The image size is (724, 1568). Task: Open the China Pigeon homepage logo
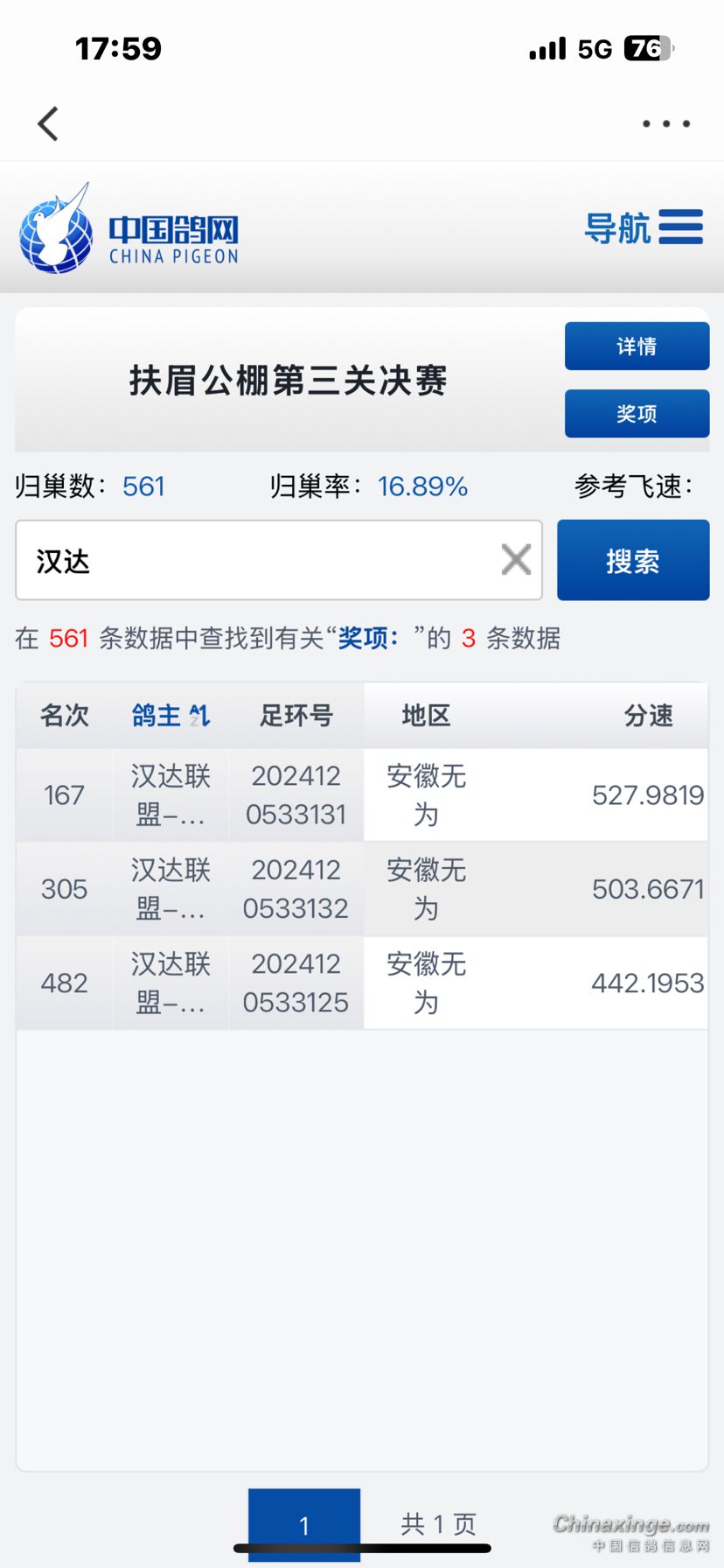[x=129, y=230]
